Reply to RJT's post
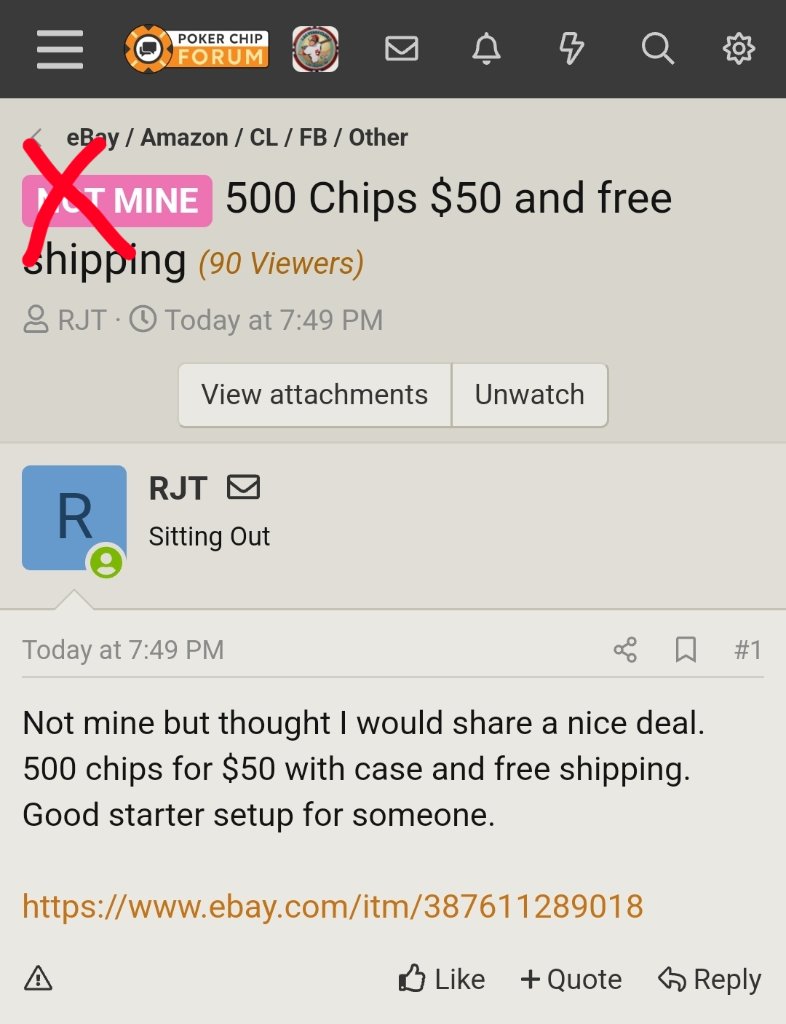The height and width of the screenshot is (1024, 786). tap(710, 979)
